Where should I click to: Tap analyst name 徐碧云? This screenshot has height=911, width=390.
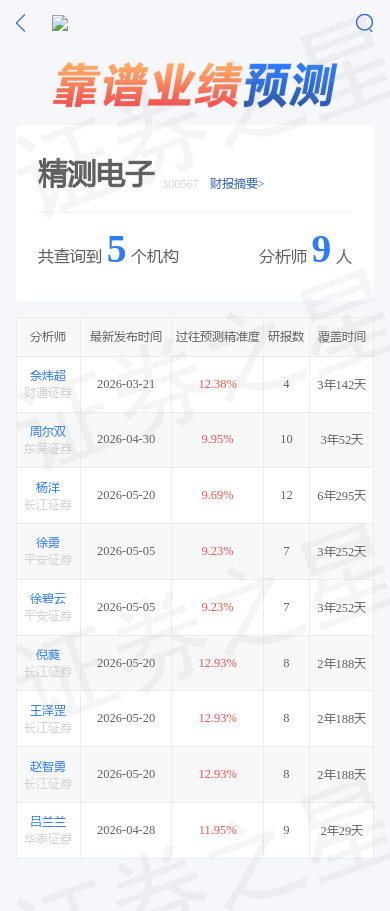point(48,598)
